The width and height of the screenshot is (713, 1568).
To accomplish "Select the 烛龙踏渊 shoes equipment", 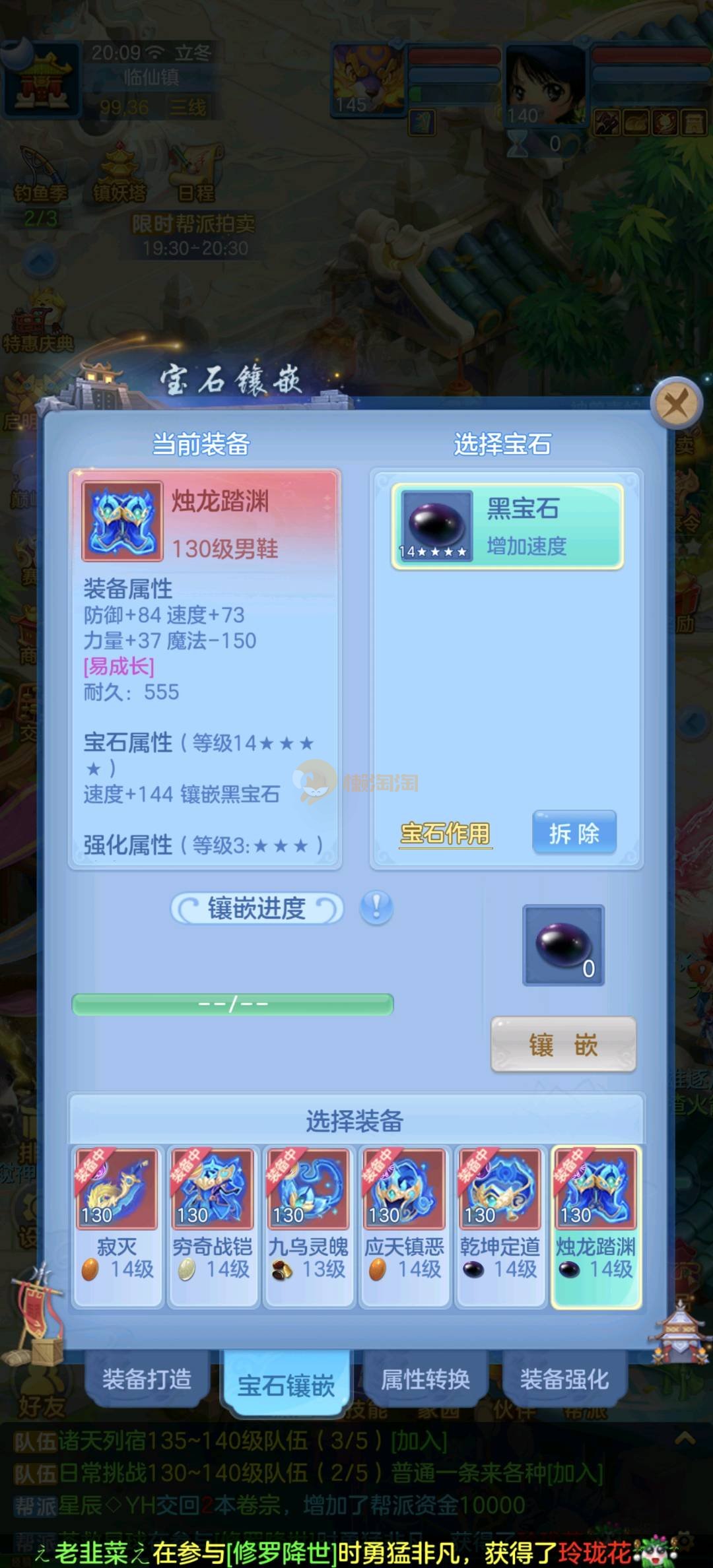I will pos(595,1226).
